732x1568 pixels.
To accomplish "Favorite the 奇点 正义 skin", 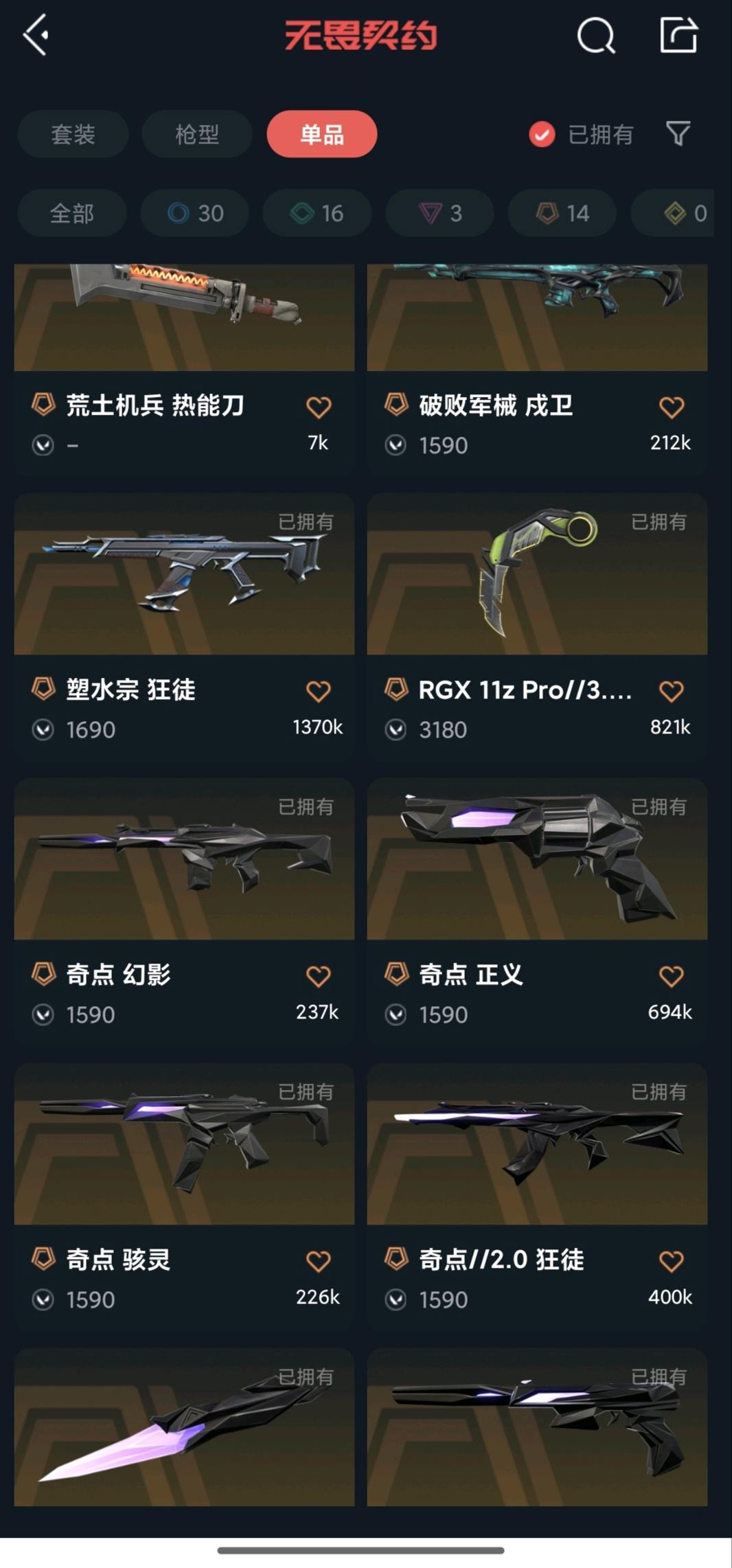I will click(672, 976).
